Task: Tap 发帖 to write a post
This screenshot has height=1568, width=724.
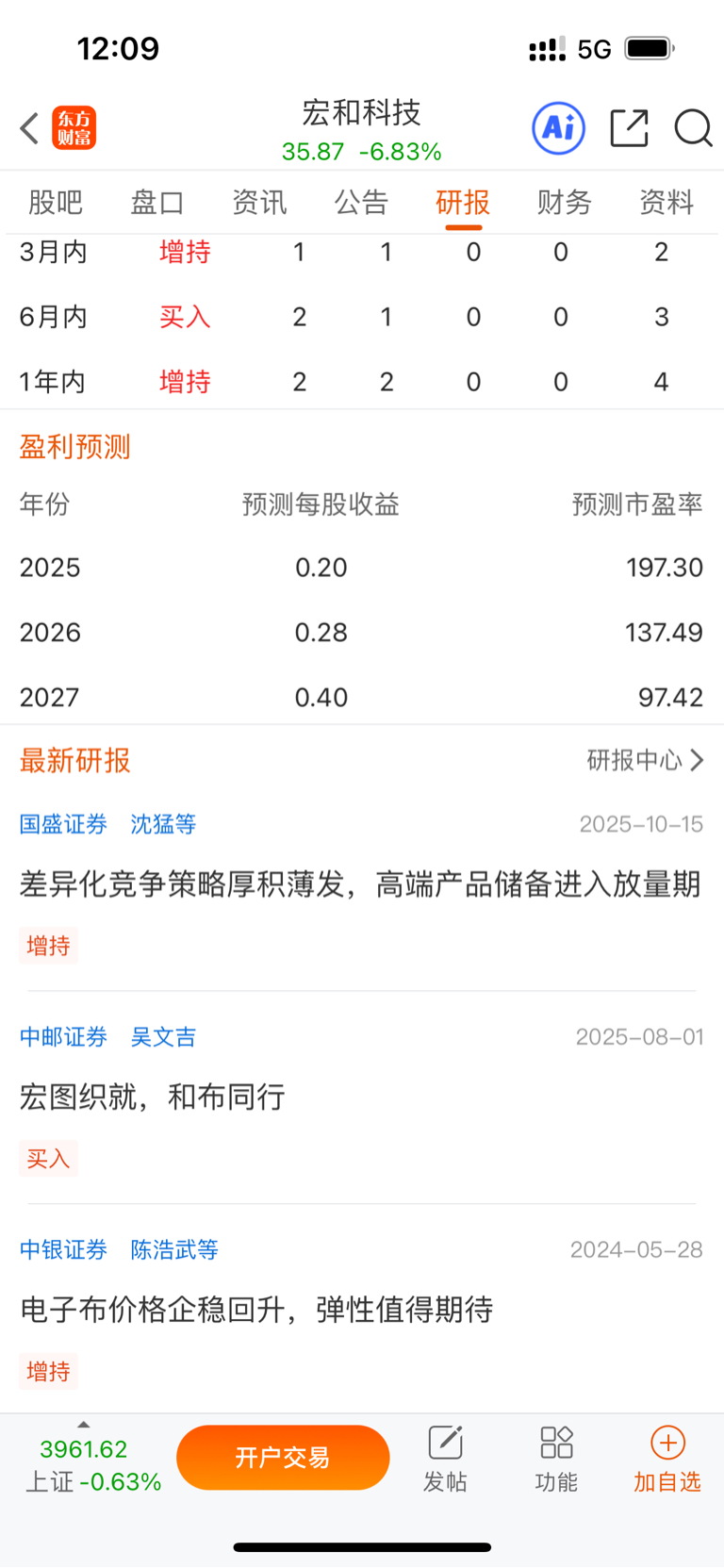Action: point(445,1459)
